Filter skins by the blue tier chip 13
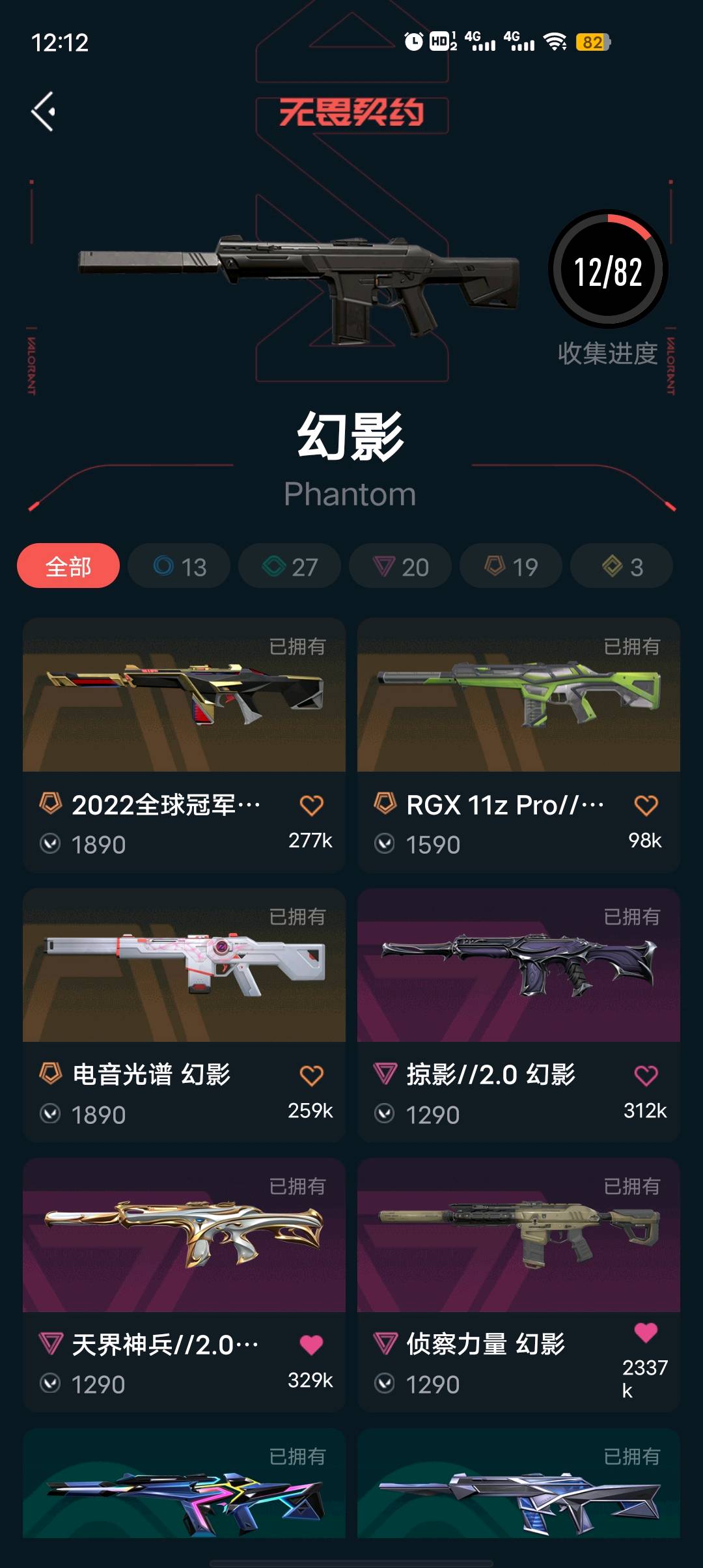The width and height of the screenshot is (703, 1568). [x=179, y=566]
